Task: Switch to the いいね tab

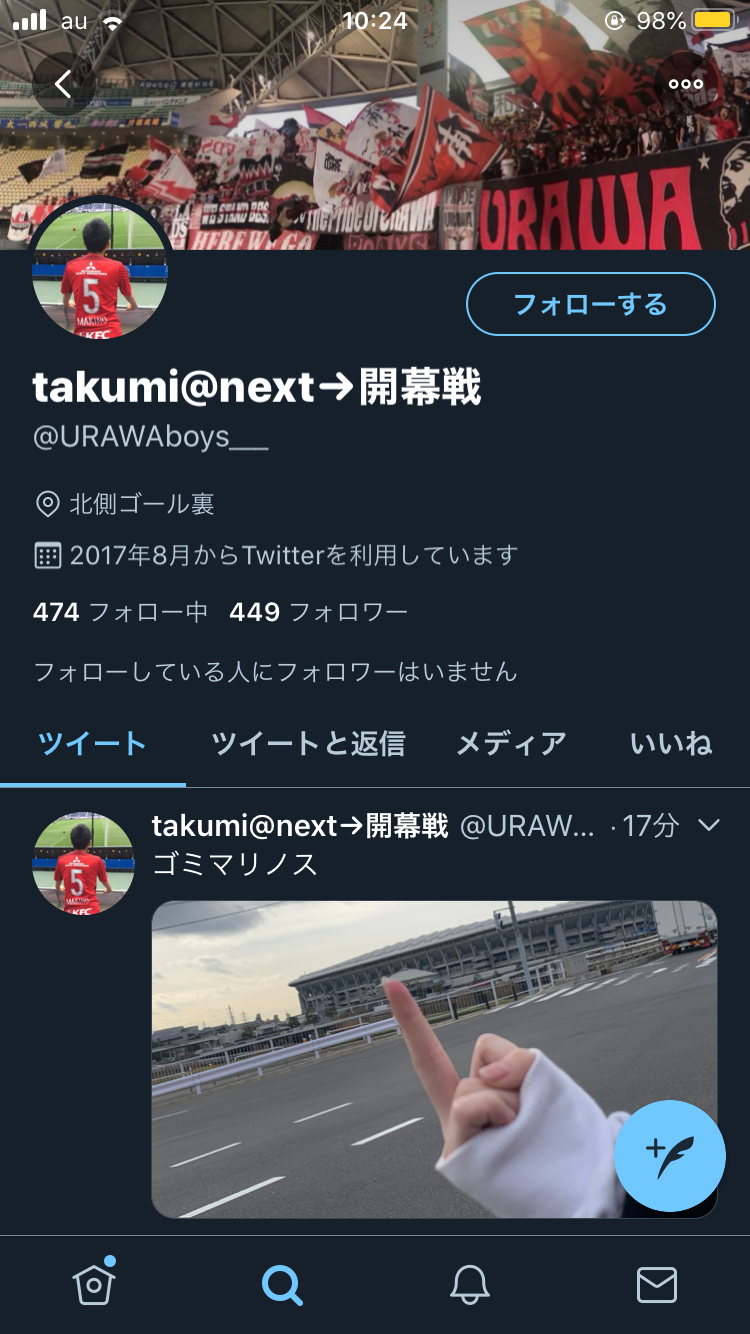Action: (x=671, y=744)
